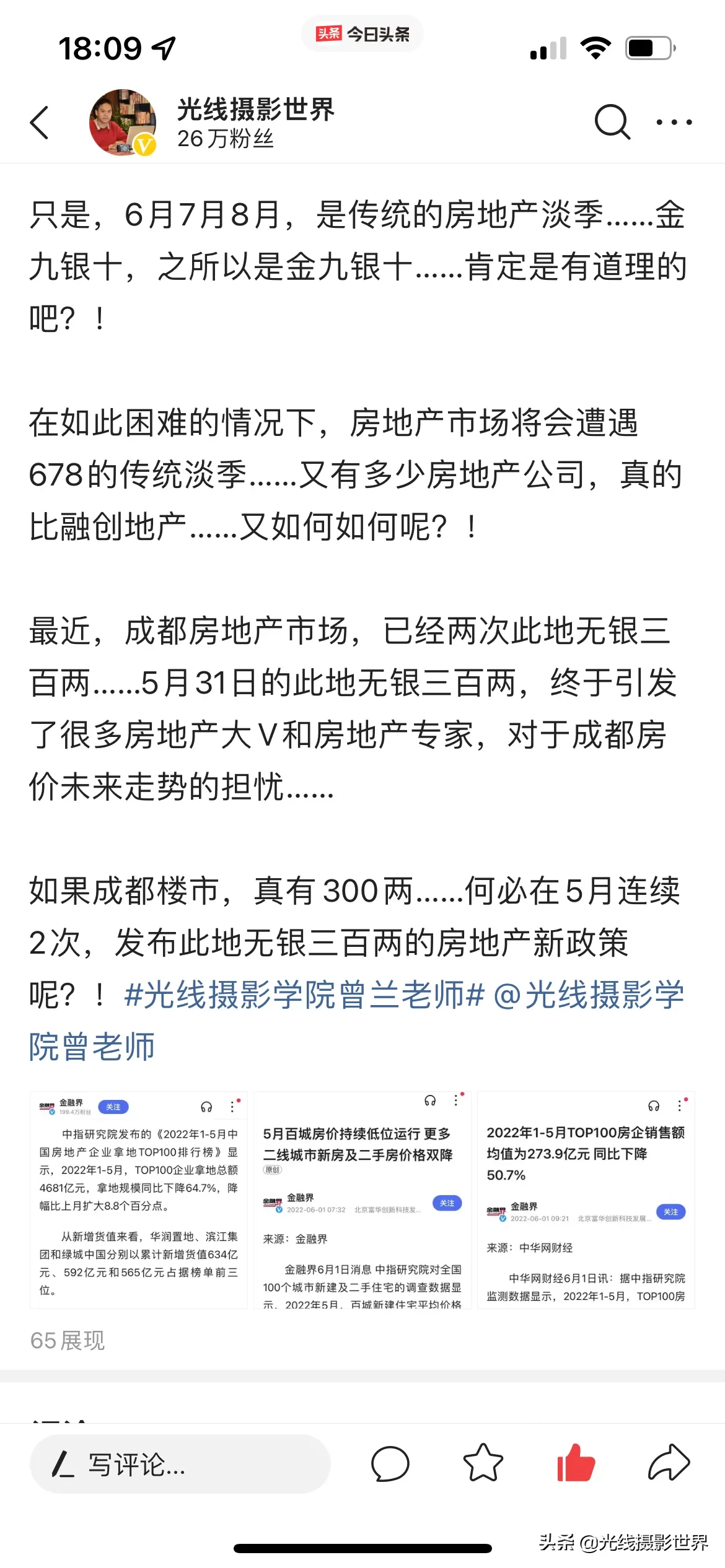Open the 今日头条 banner at top
725x1568 pixels.
(361, 34)
